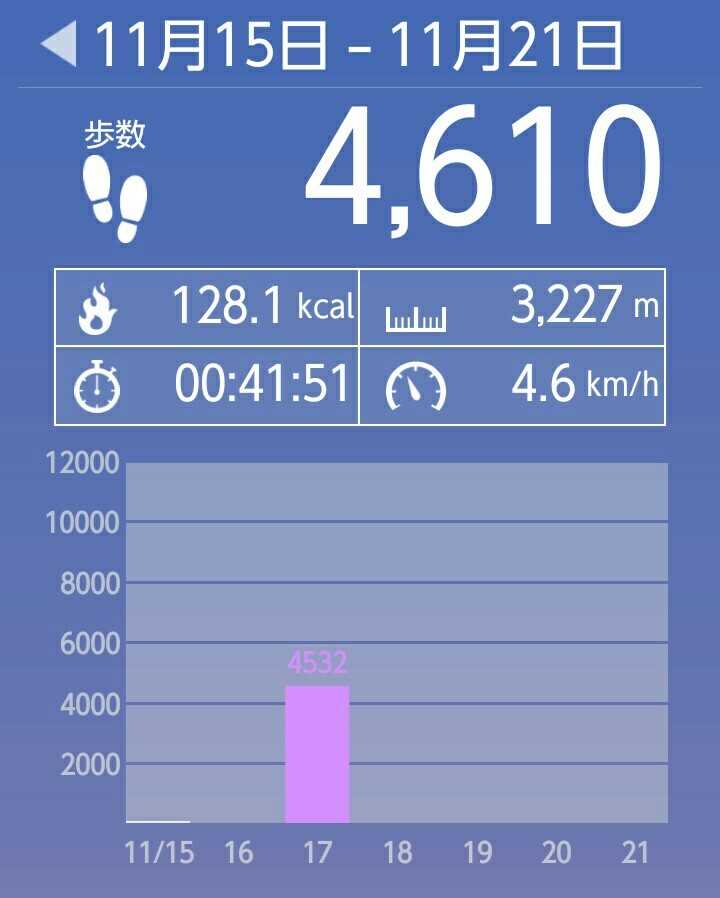
Task: Go to the previous week
Action: (59, 45)
